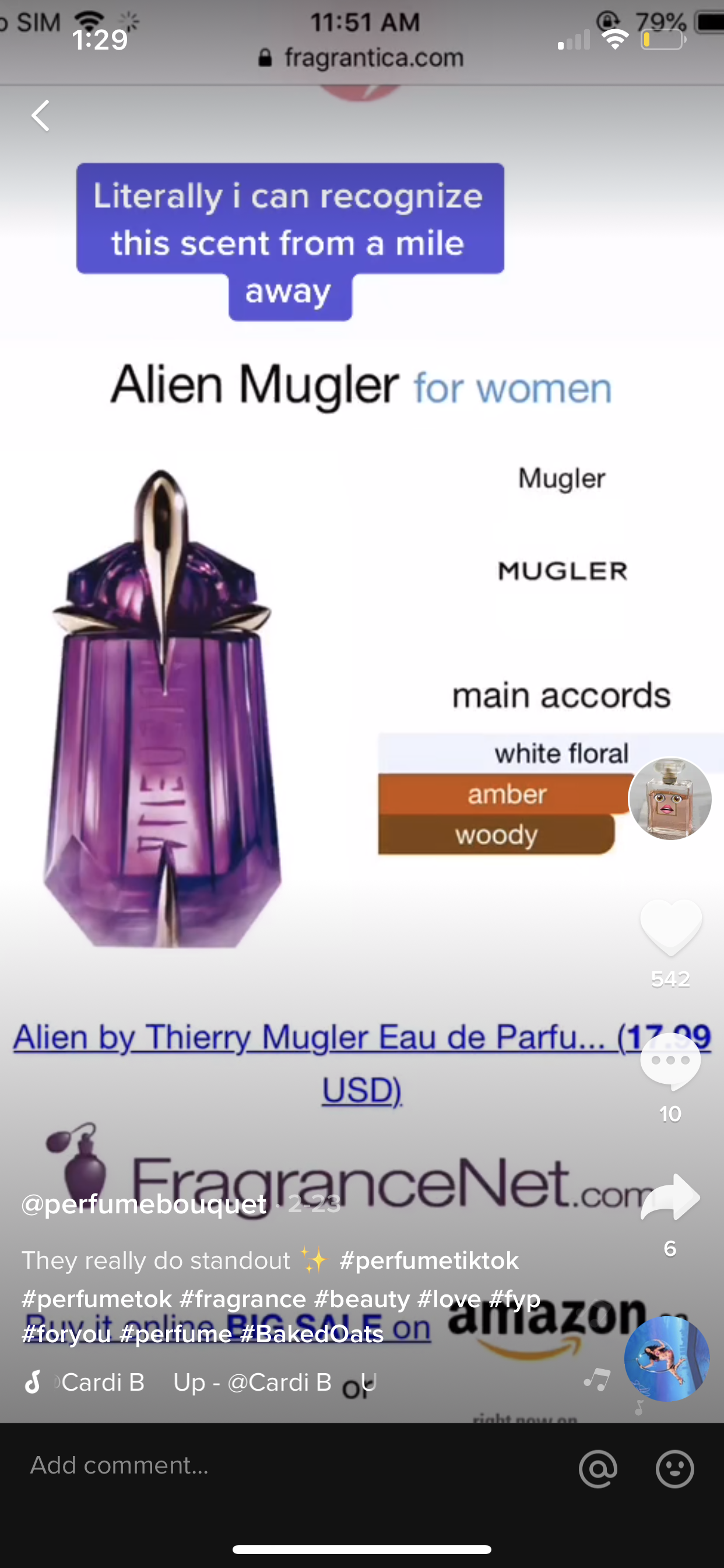This screenshot has height=1568, width=724.
Task: Open the @perfumebouquet username
Action: (x=144, y=1204)
